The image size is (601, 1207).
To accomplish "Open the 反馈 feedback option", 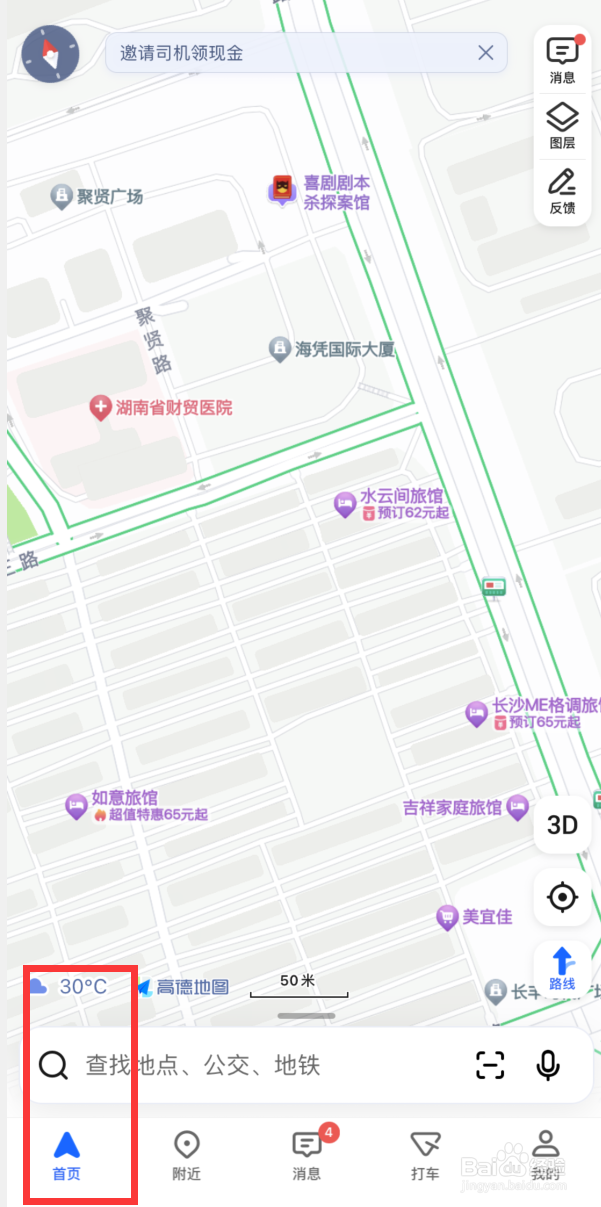I will [x=562, y=192].
